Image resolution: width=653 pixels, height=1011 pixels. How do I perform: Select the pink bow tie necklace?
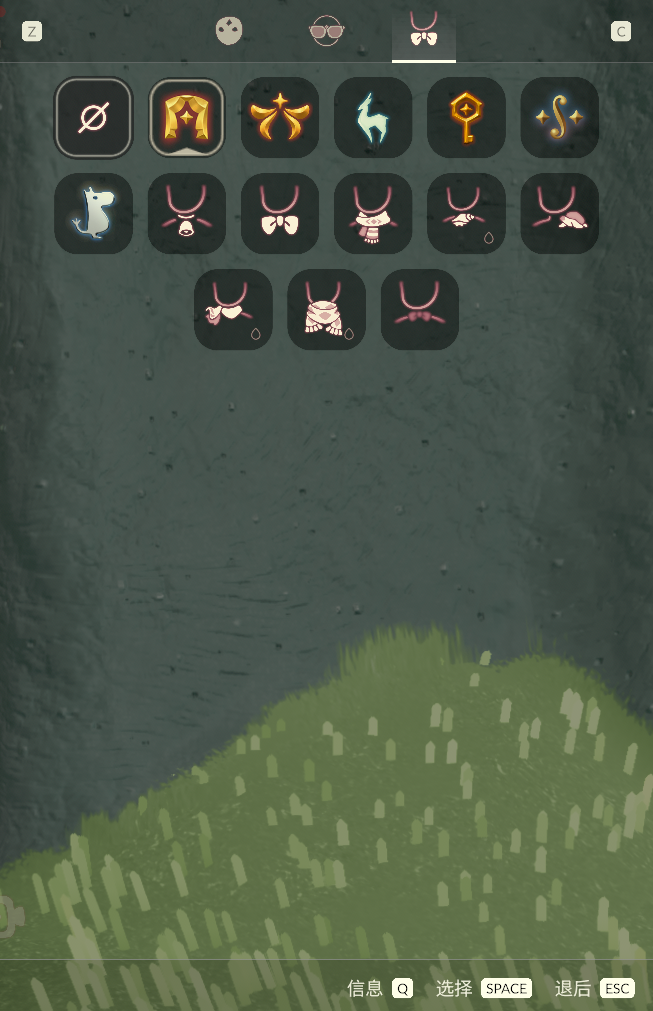click(x=419, y=309)
